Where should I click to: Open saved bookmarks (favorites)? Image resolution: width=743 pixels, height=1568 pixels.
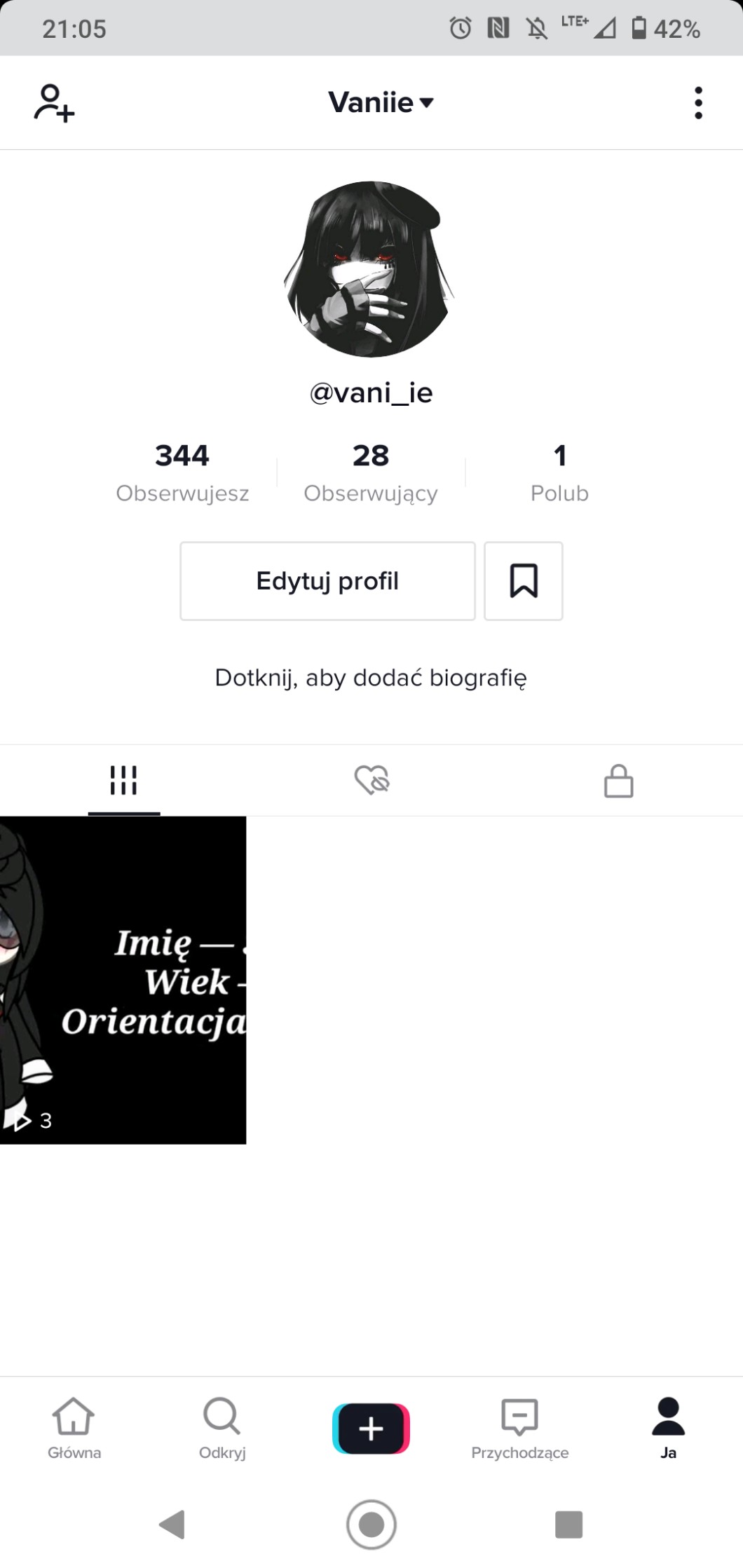pyautogui.click(x=523, y=581)
